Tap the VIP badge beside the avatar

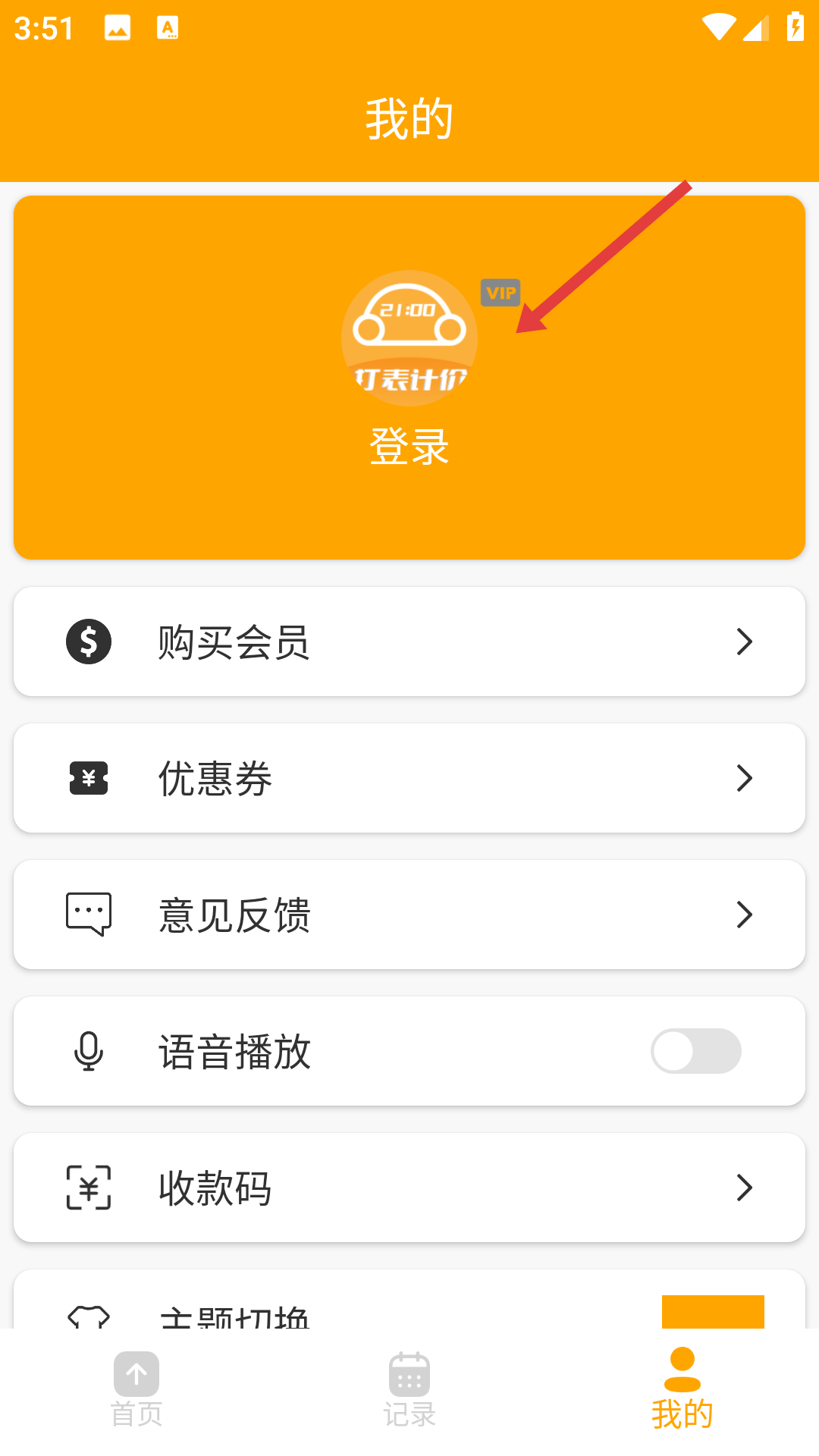[x=500, y=293]
